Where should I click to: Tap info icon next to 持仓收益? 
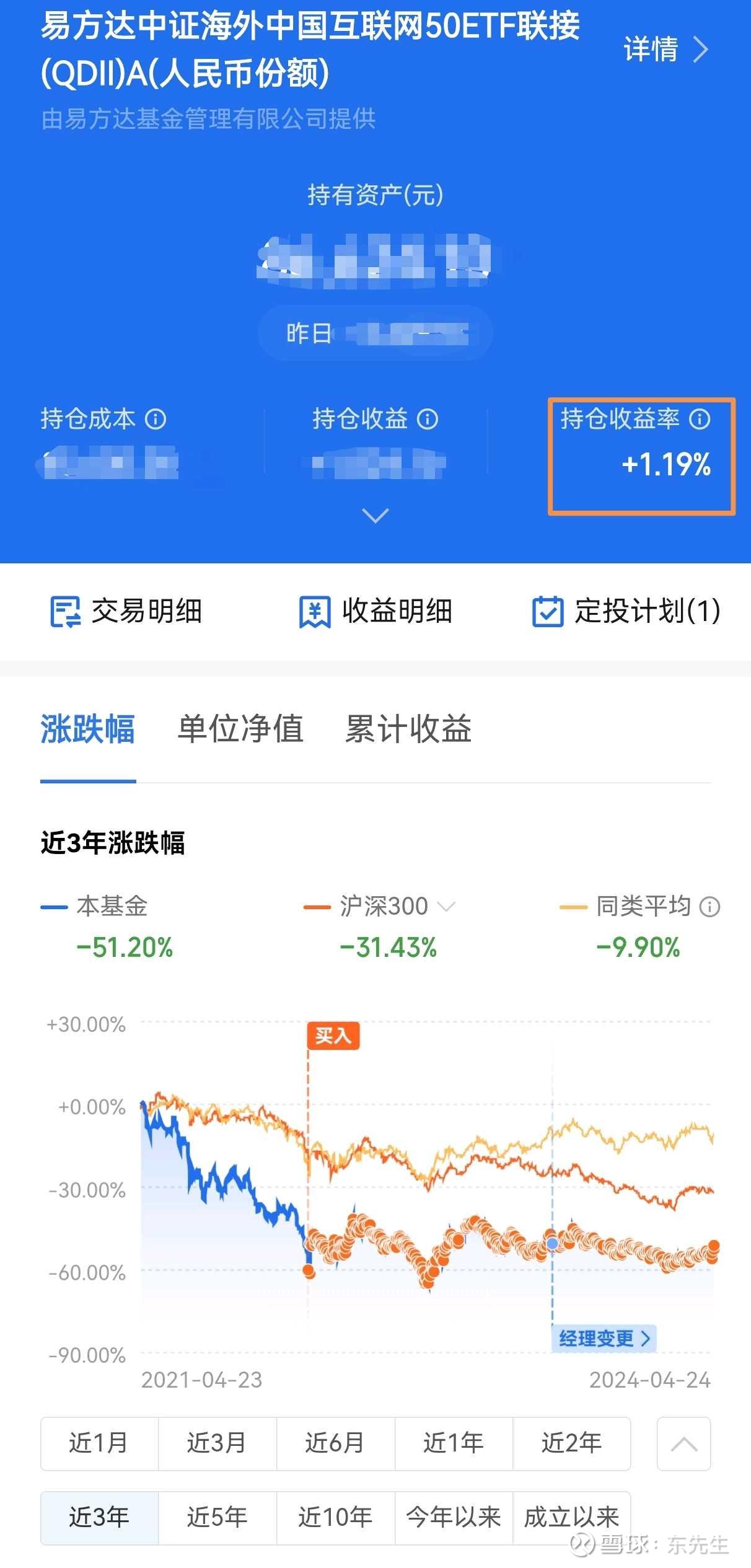428,420
